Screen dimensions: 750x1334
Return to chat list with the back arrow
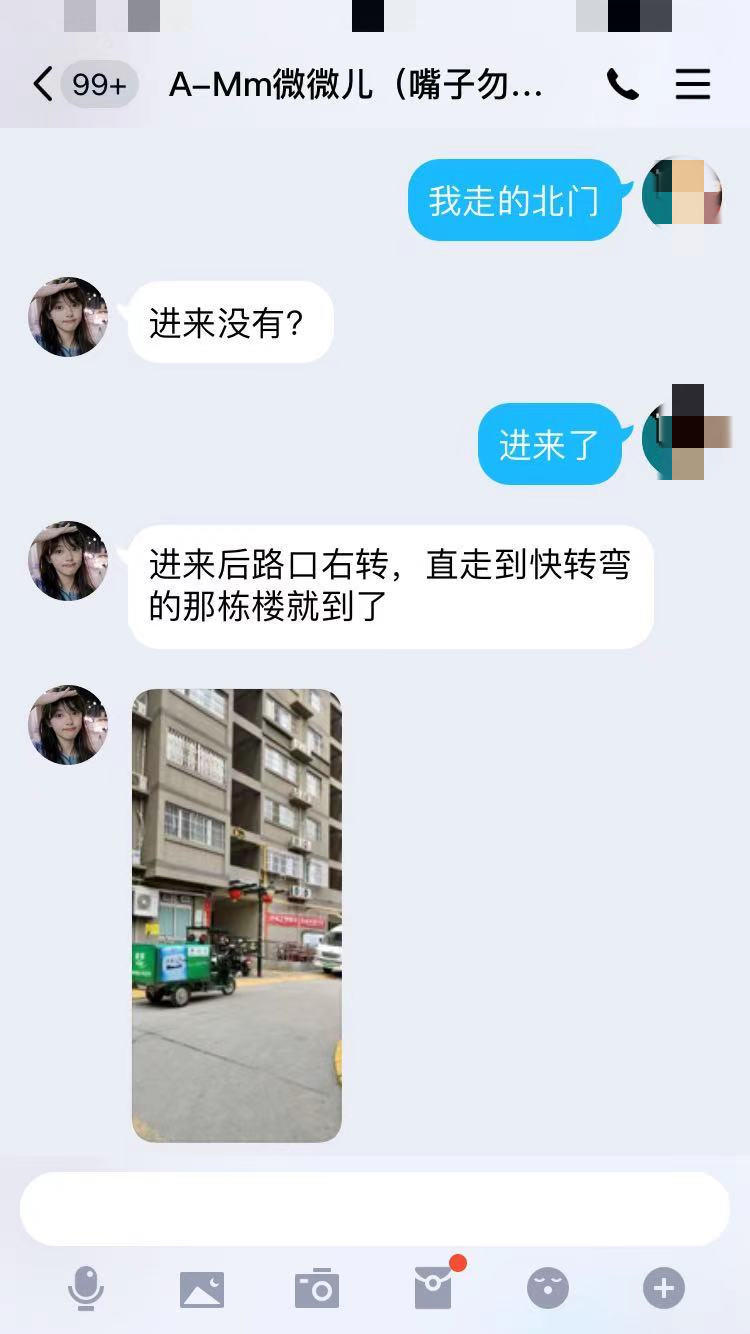click(42, 85)
